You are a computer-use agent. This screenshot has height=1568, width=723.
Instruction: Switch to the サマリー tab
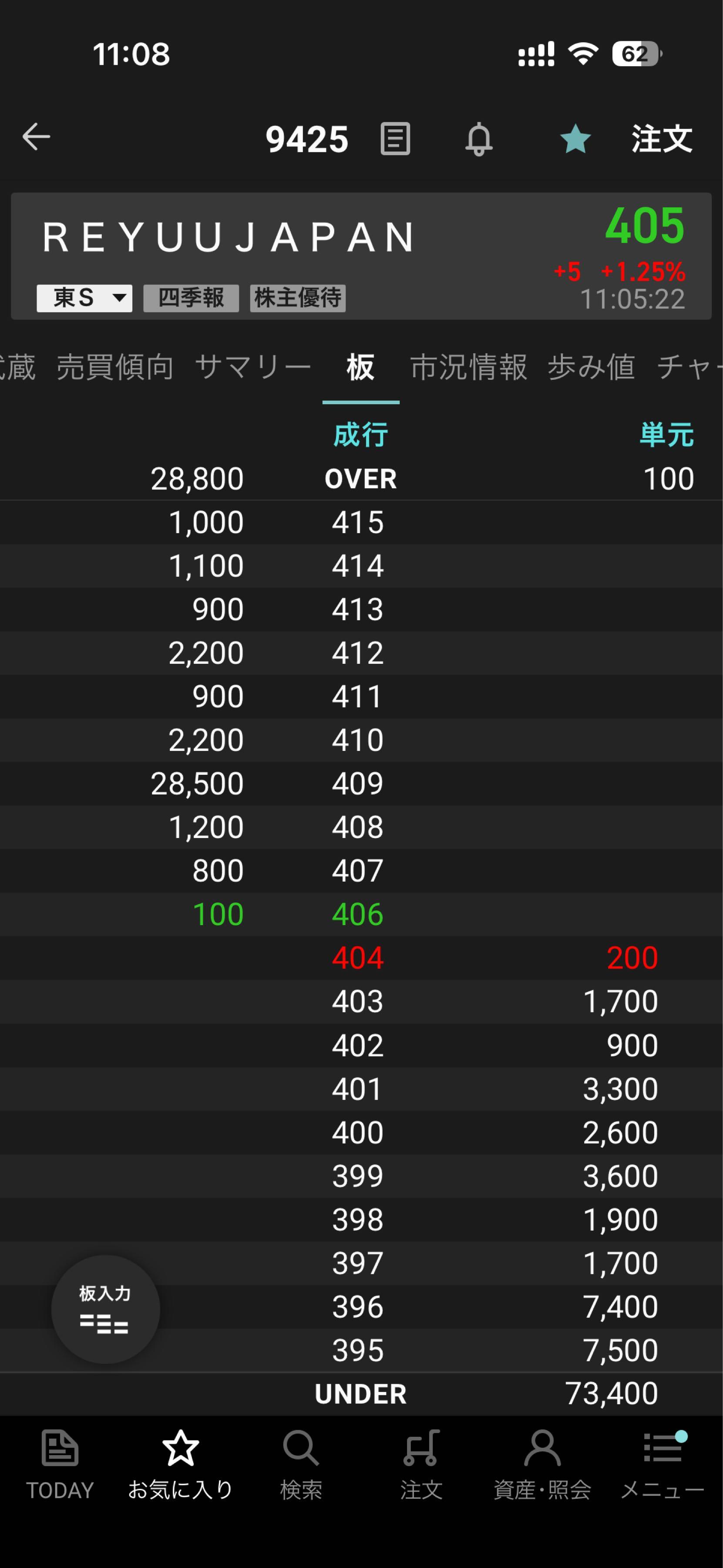pos(253,368)
